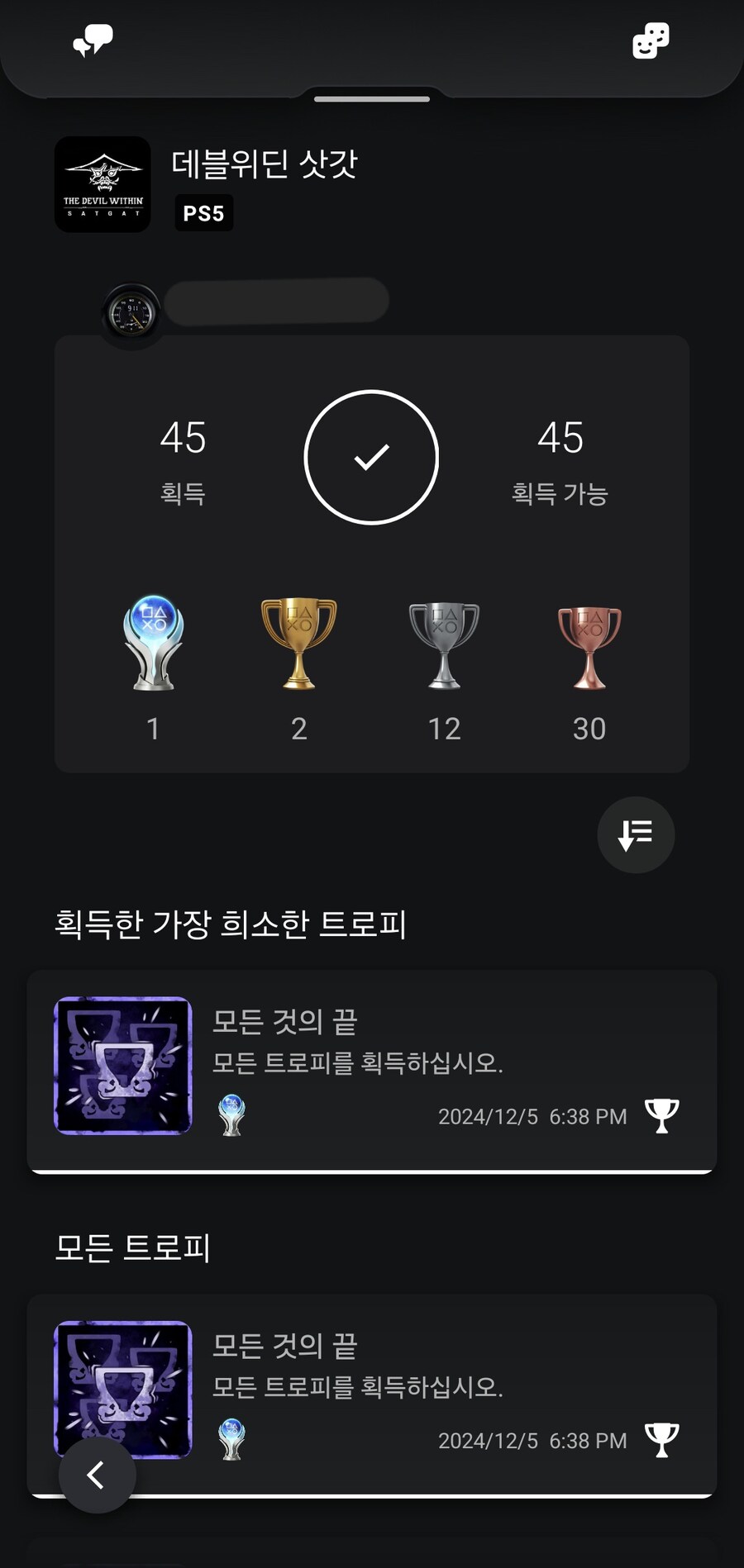744x1568 pixels.
Task: Collapse the screen using the back chevron
Action: (97, 1475)
